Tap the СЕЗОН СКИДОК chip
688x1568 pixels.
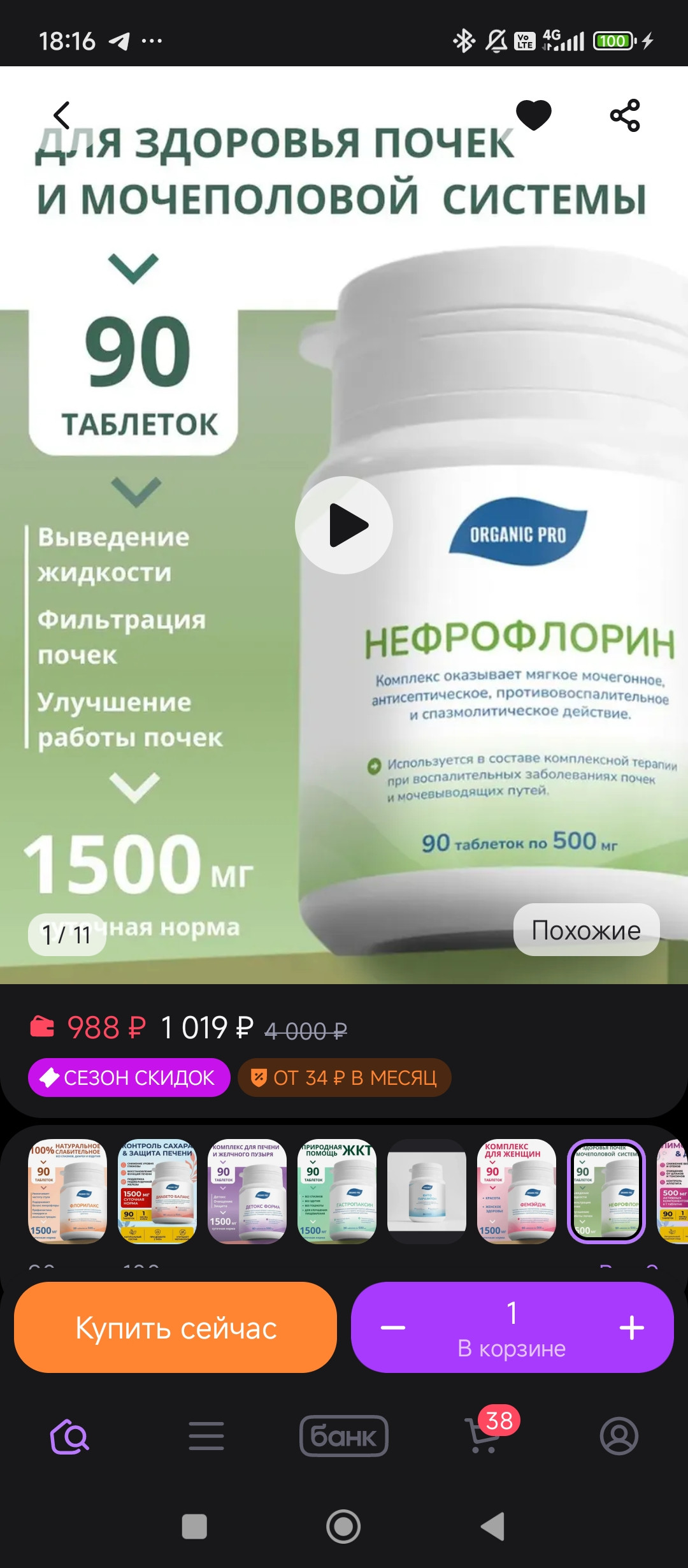129,1078
